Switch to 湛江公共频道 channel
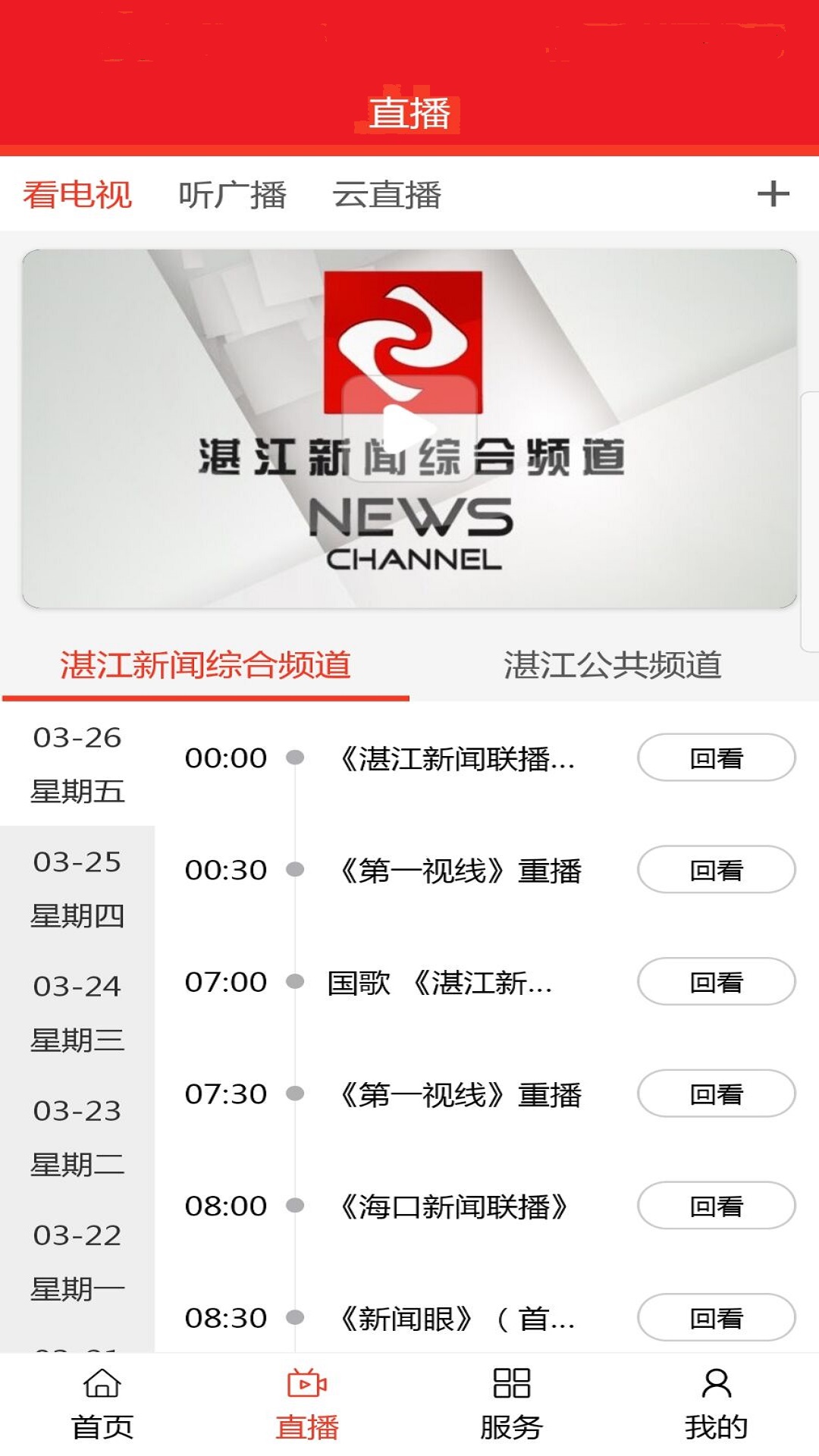819x1456 pixels. click(x=613, y=665)
